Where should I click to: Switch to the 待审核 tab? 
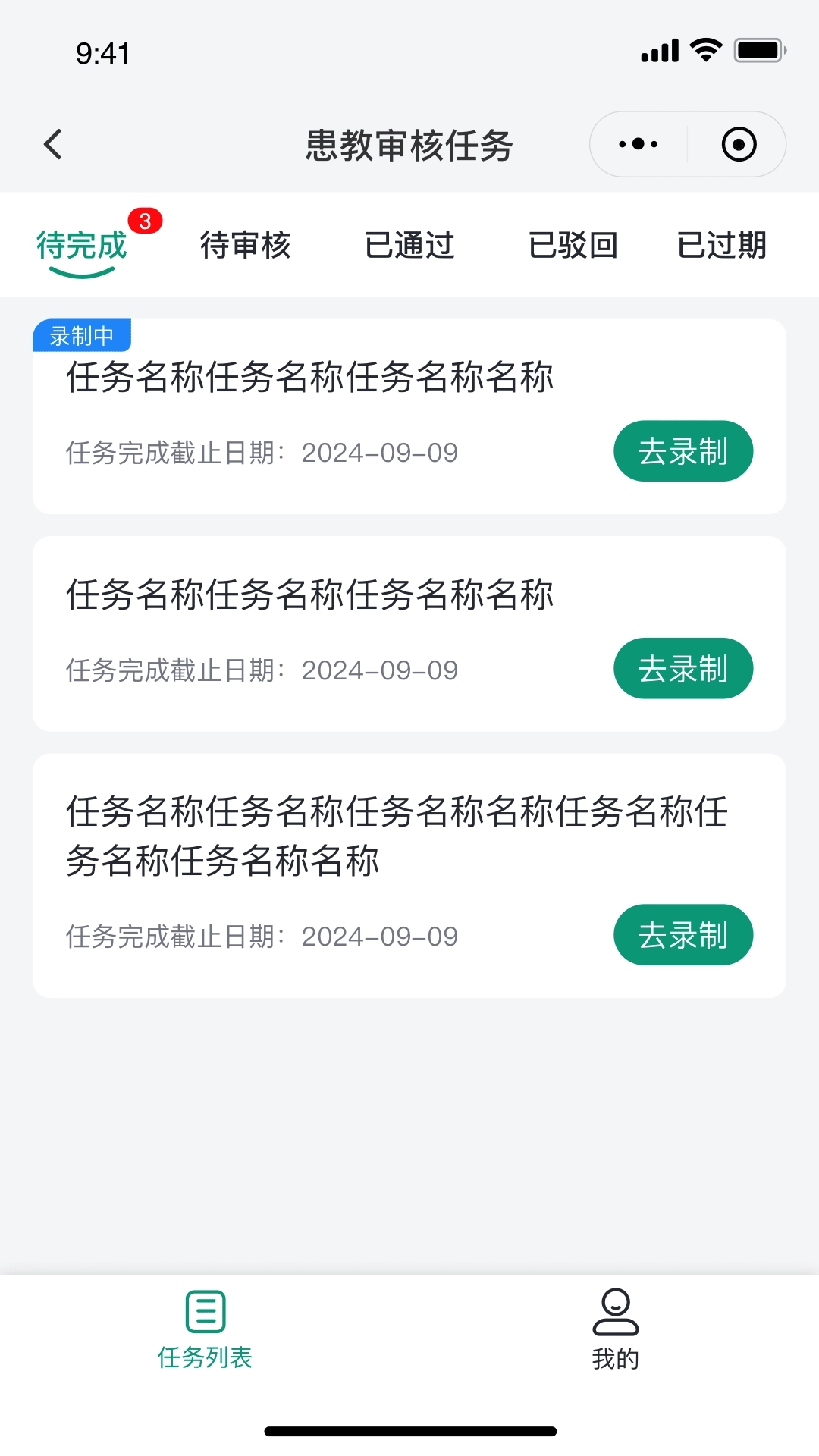pos(246,244)
